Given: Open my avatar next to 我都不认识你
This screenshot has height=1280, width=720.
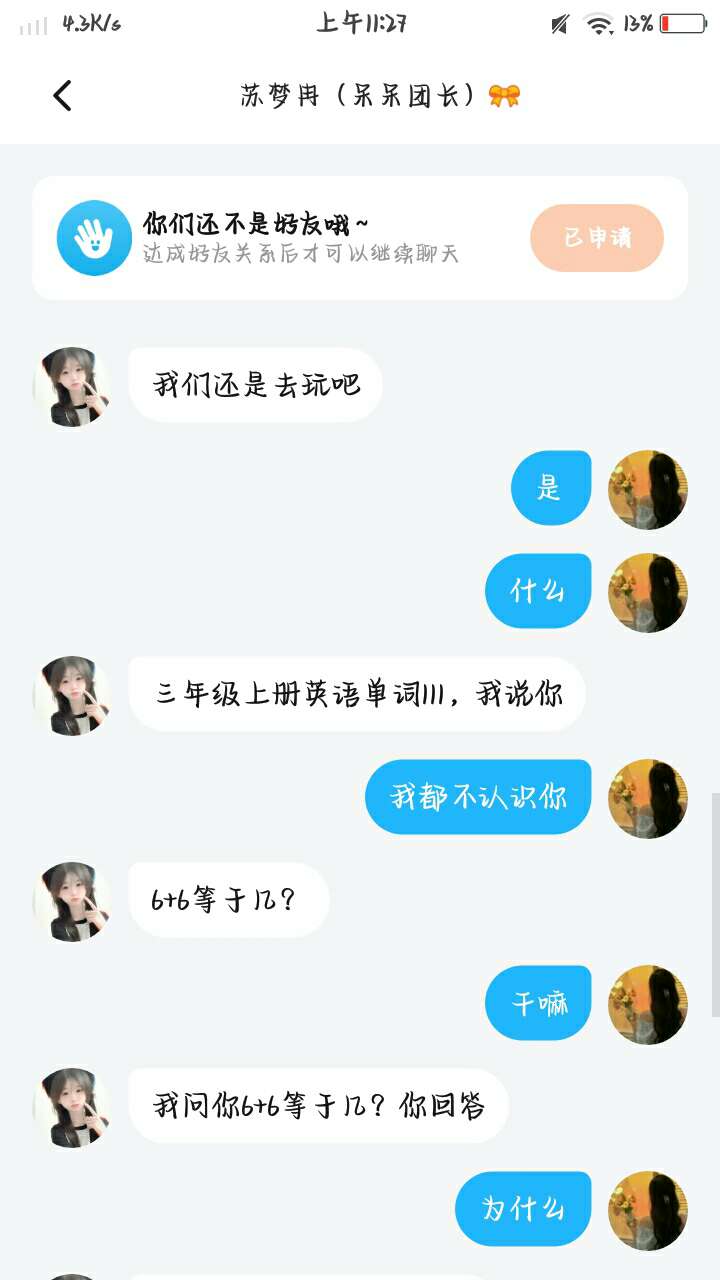Looking at the screenshot, I should pyautogui.click(x=648, y=798).
